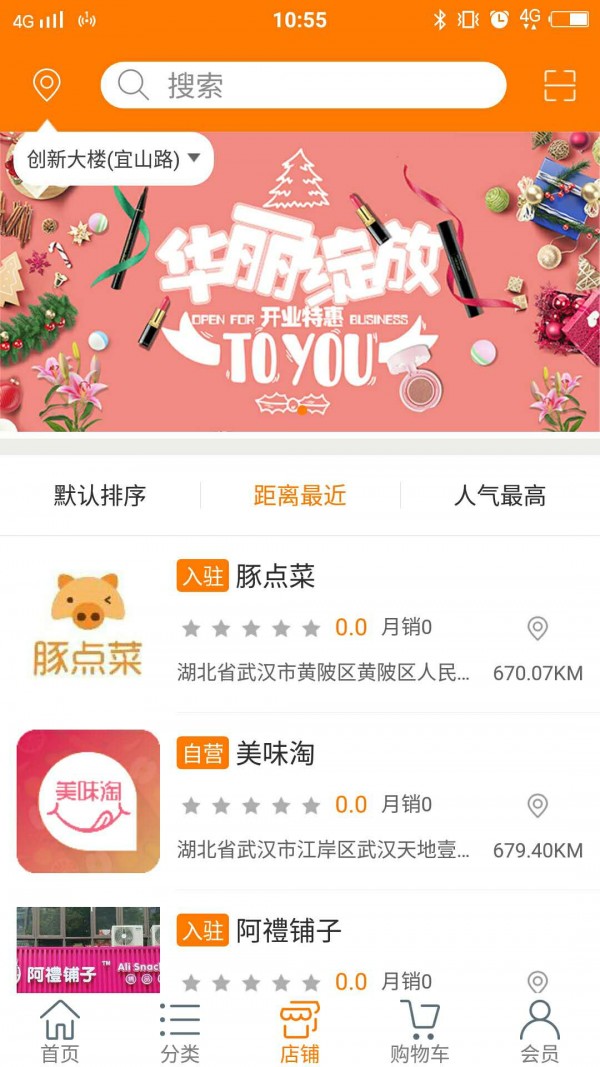
Task: Sort stores by 人气最高
Action: pyautogui.click(x=500, y=495)
